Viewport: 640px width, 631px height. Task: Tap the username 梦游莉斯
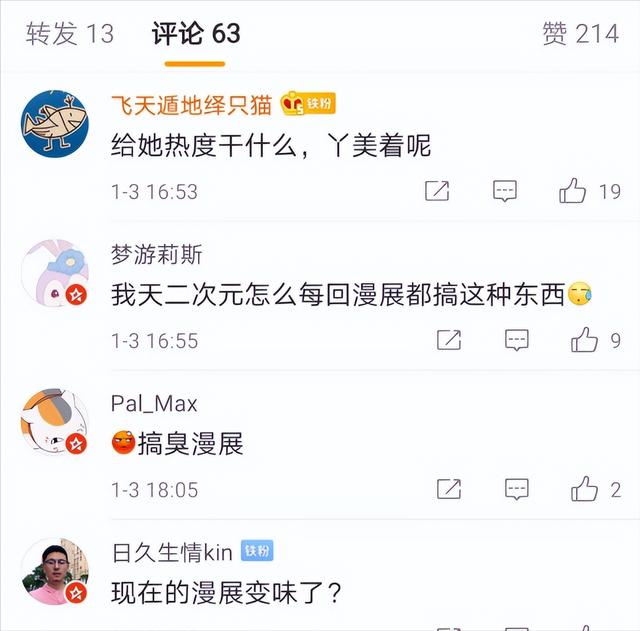click(156, 254)
